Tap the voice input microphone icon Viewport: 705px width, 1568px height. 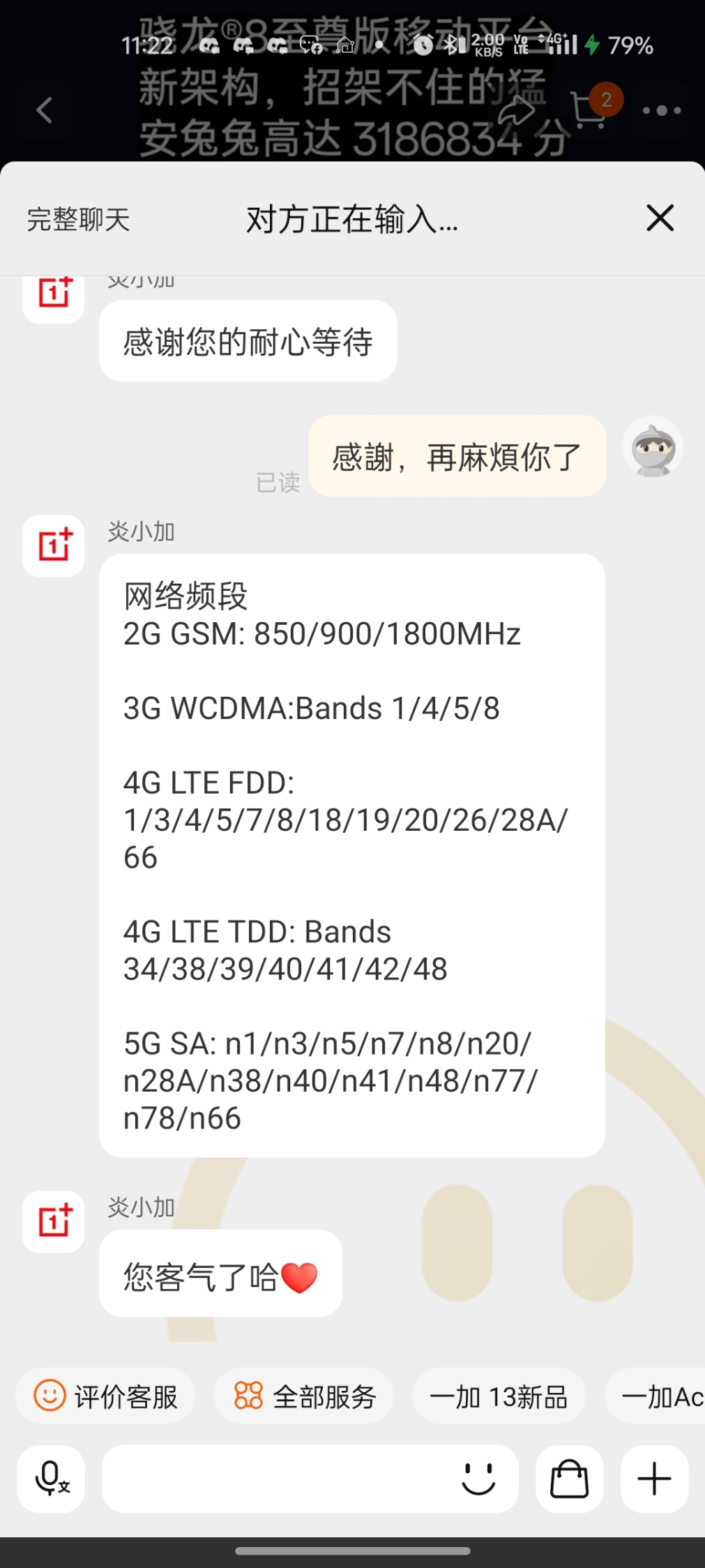(x=52, y=1479)
